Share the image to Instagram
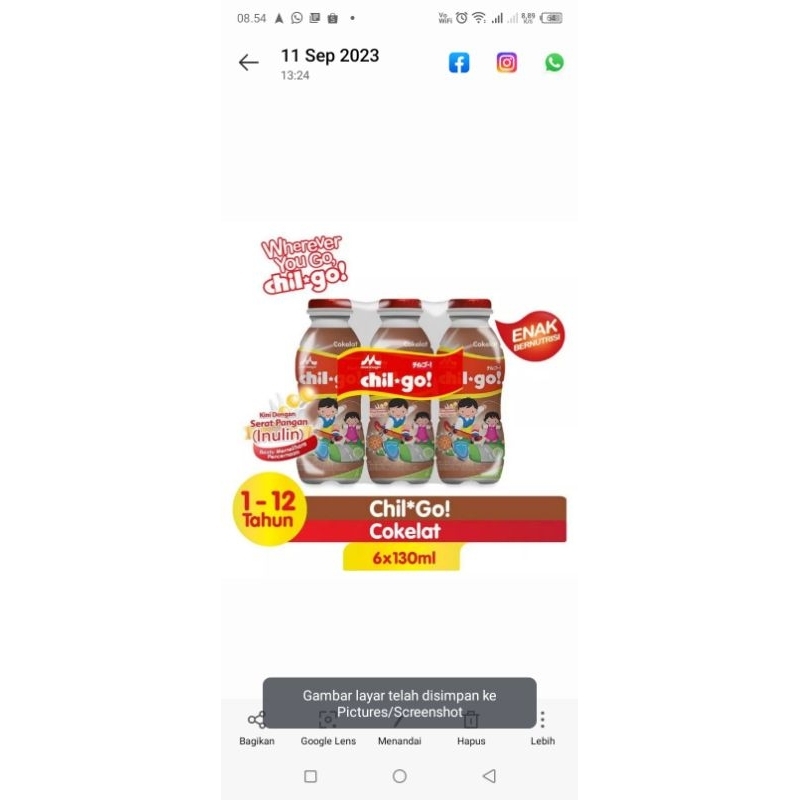 point(507,63)
